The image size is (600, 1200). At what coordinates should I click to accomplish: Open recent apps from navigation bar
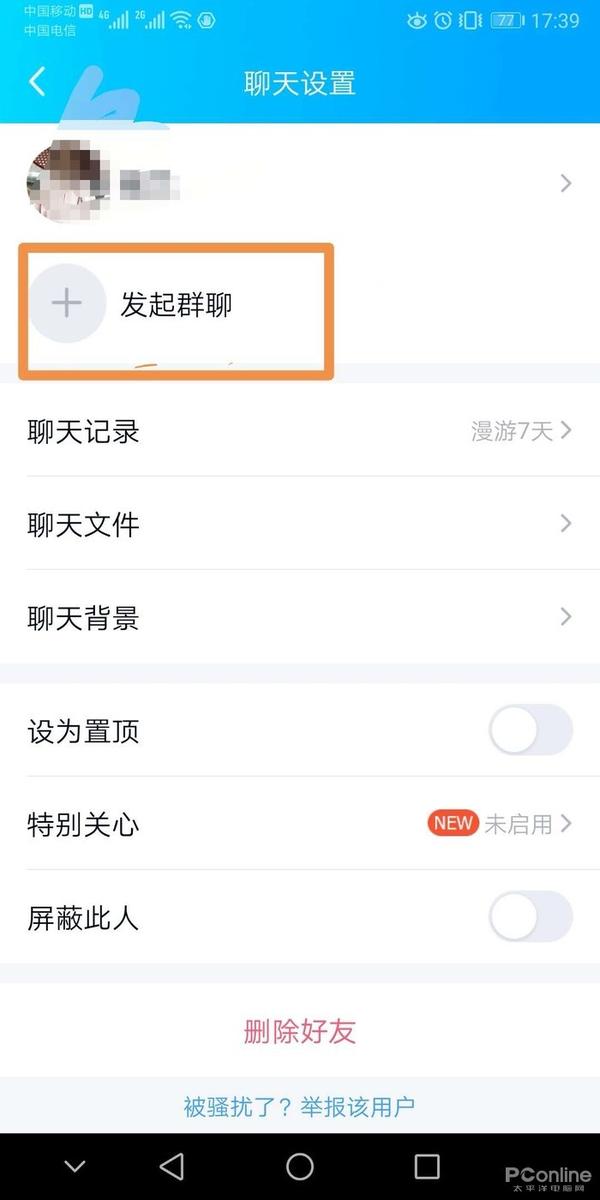click(427, 1166)
